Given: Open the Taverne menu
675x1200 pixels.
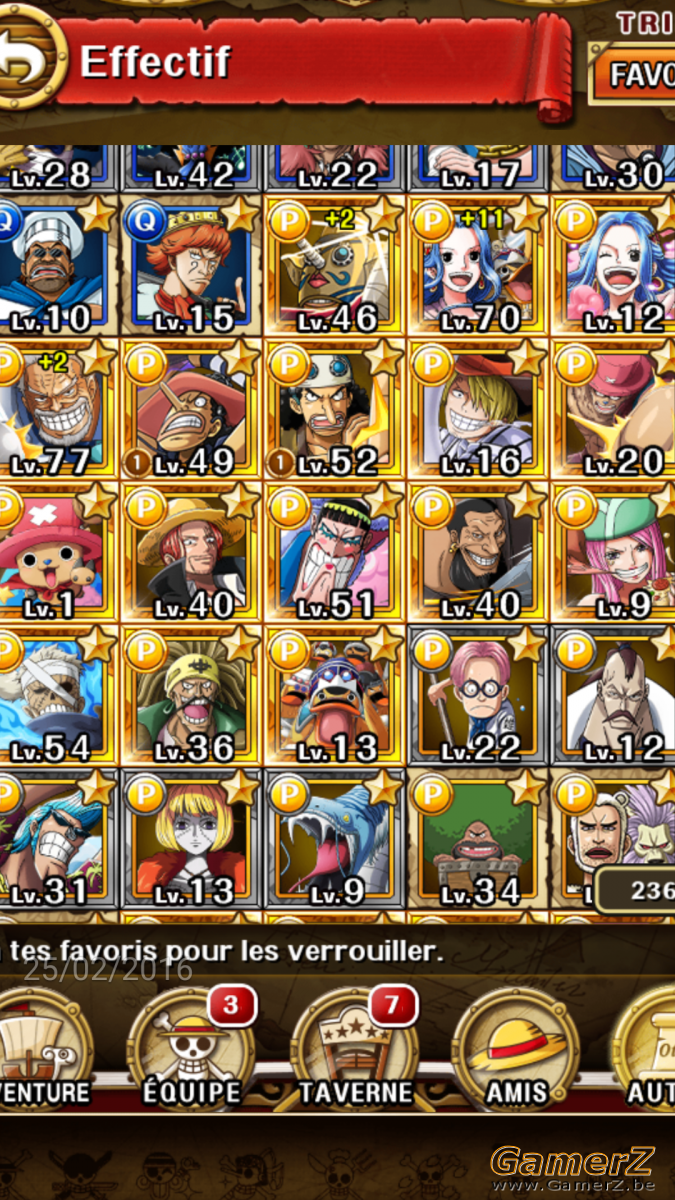Looking at the screenshot, I should (x=353, y=1048).
